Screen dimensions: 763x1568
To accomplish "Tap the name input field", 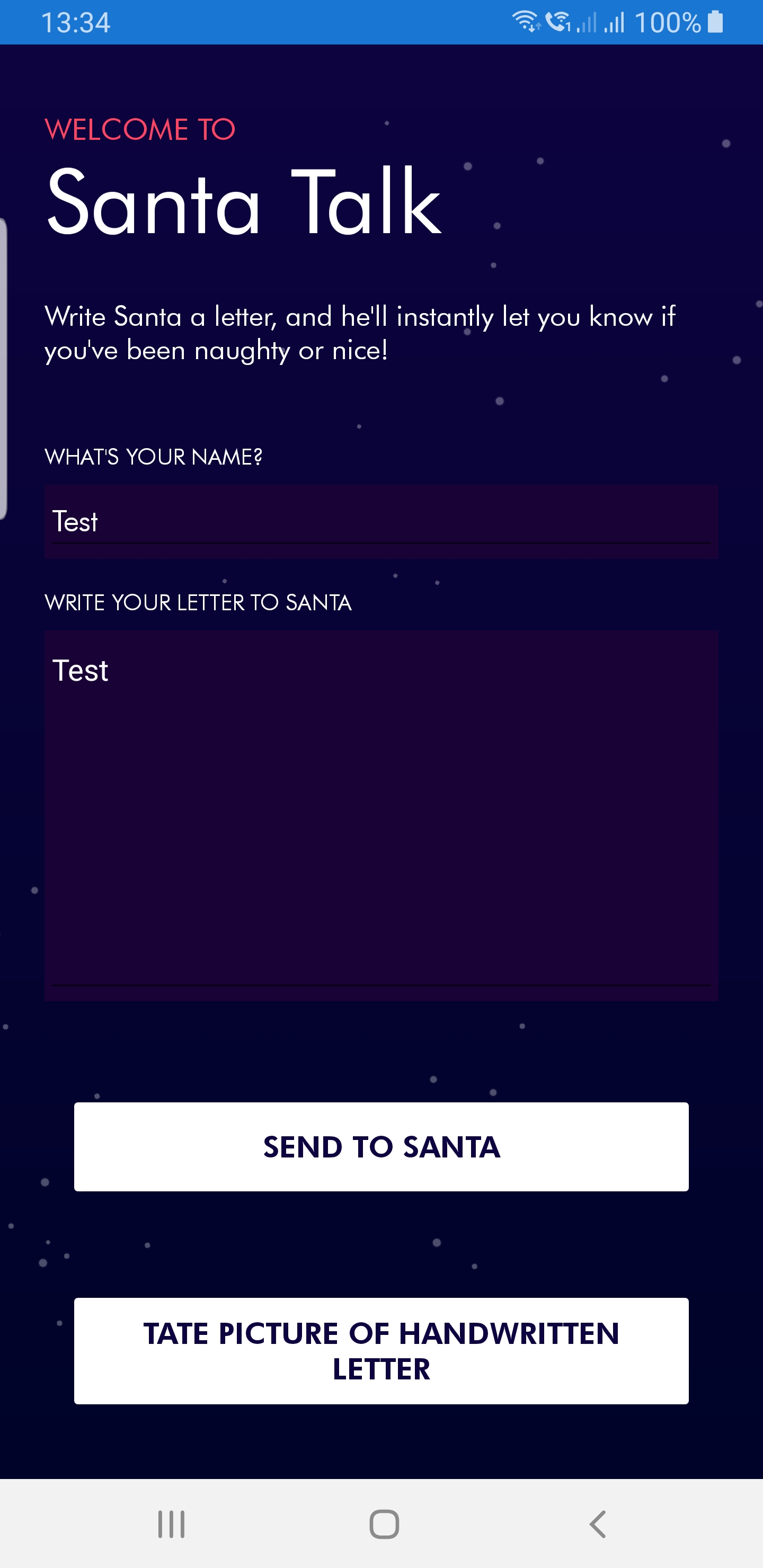I will [381, 522].
